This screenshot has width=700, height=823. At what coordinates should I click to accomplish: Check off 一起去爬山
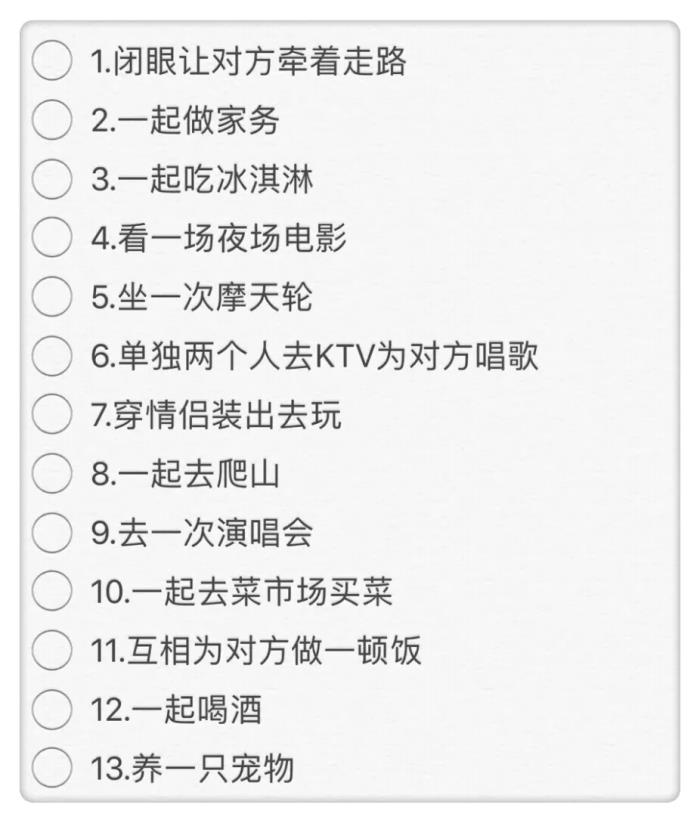[51, 474]
